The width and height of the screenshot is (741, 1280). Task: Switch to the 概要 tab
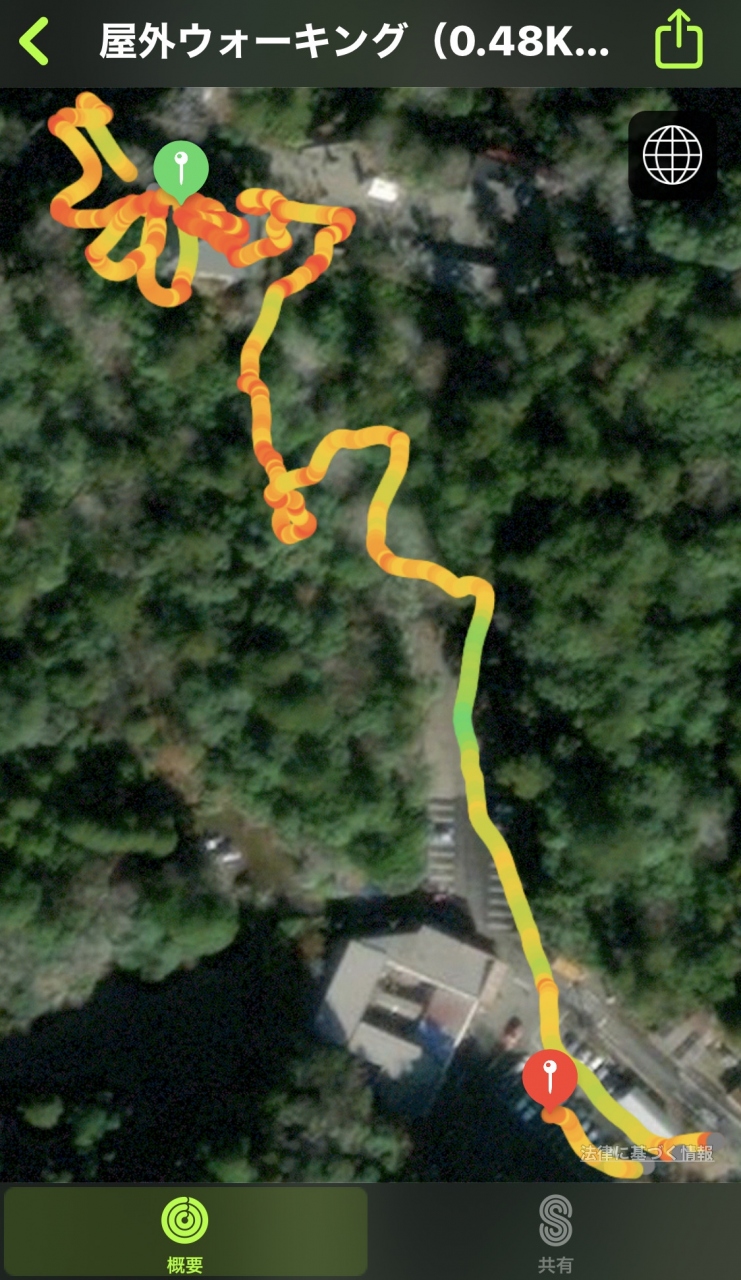[185, 1232]
